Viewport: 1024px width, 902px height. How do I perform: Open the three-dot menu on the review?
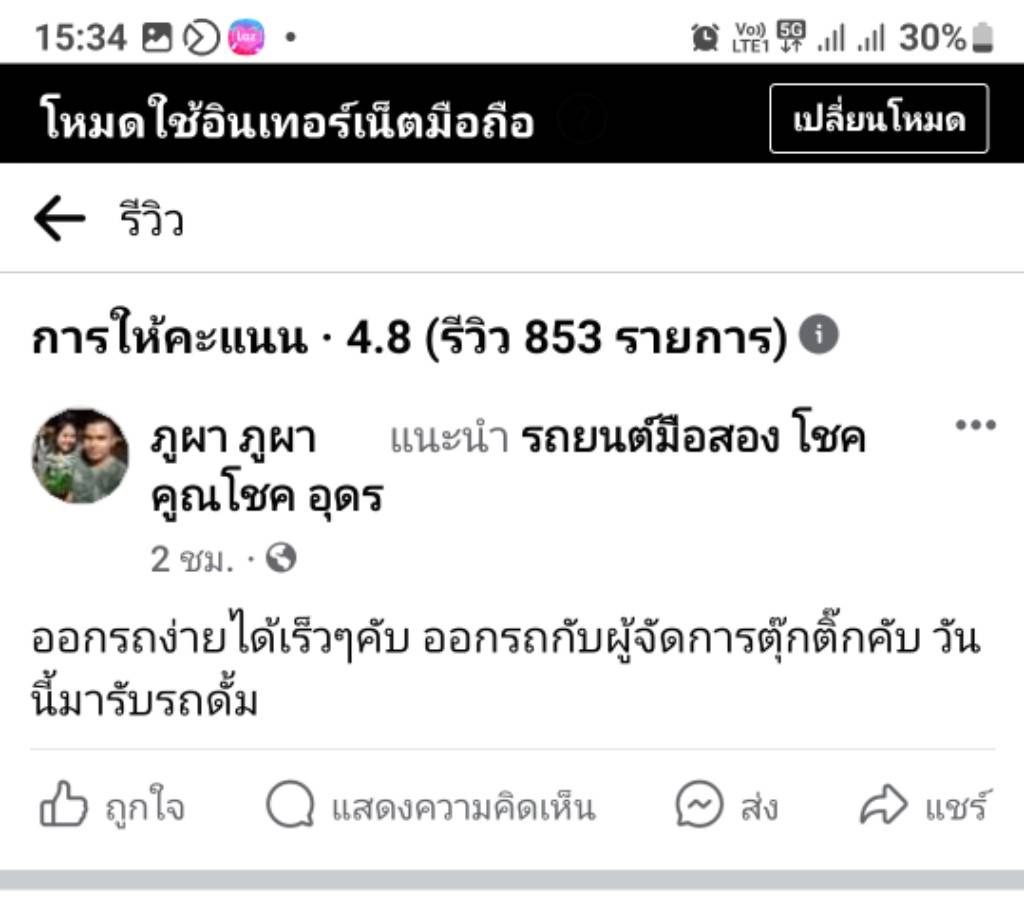[975, 425]
